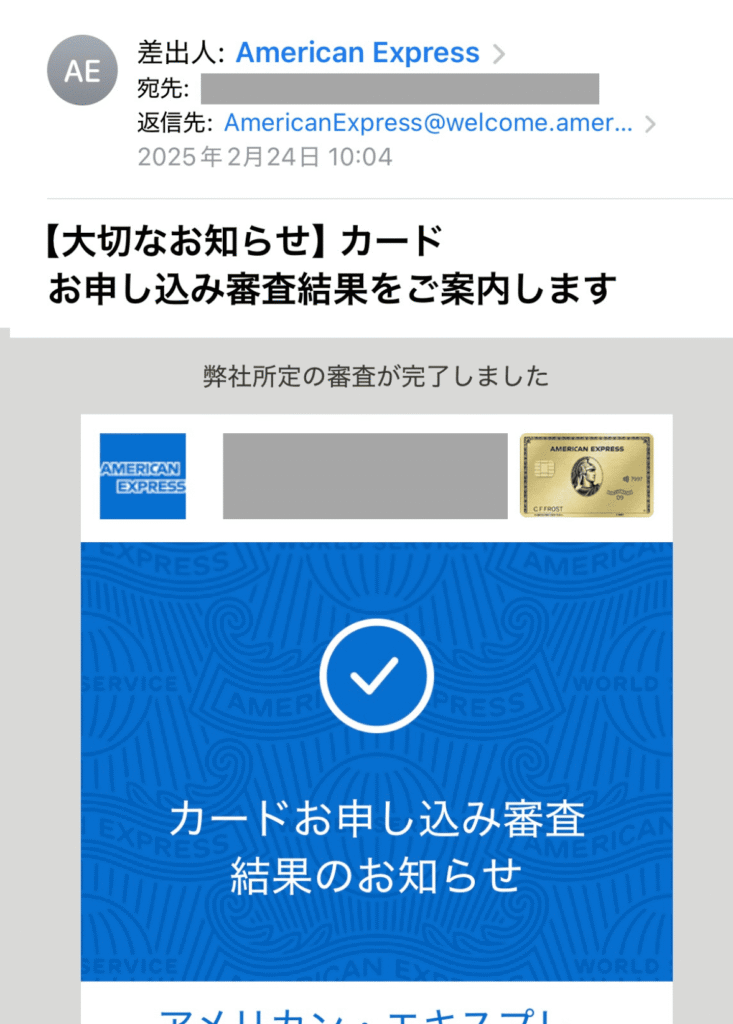Screen dimensions: 733x1024
Task: Tap the reply-to AmericanExpress@welcome address
Action: click(428, 124)
